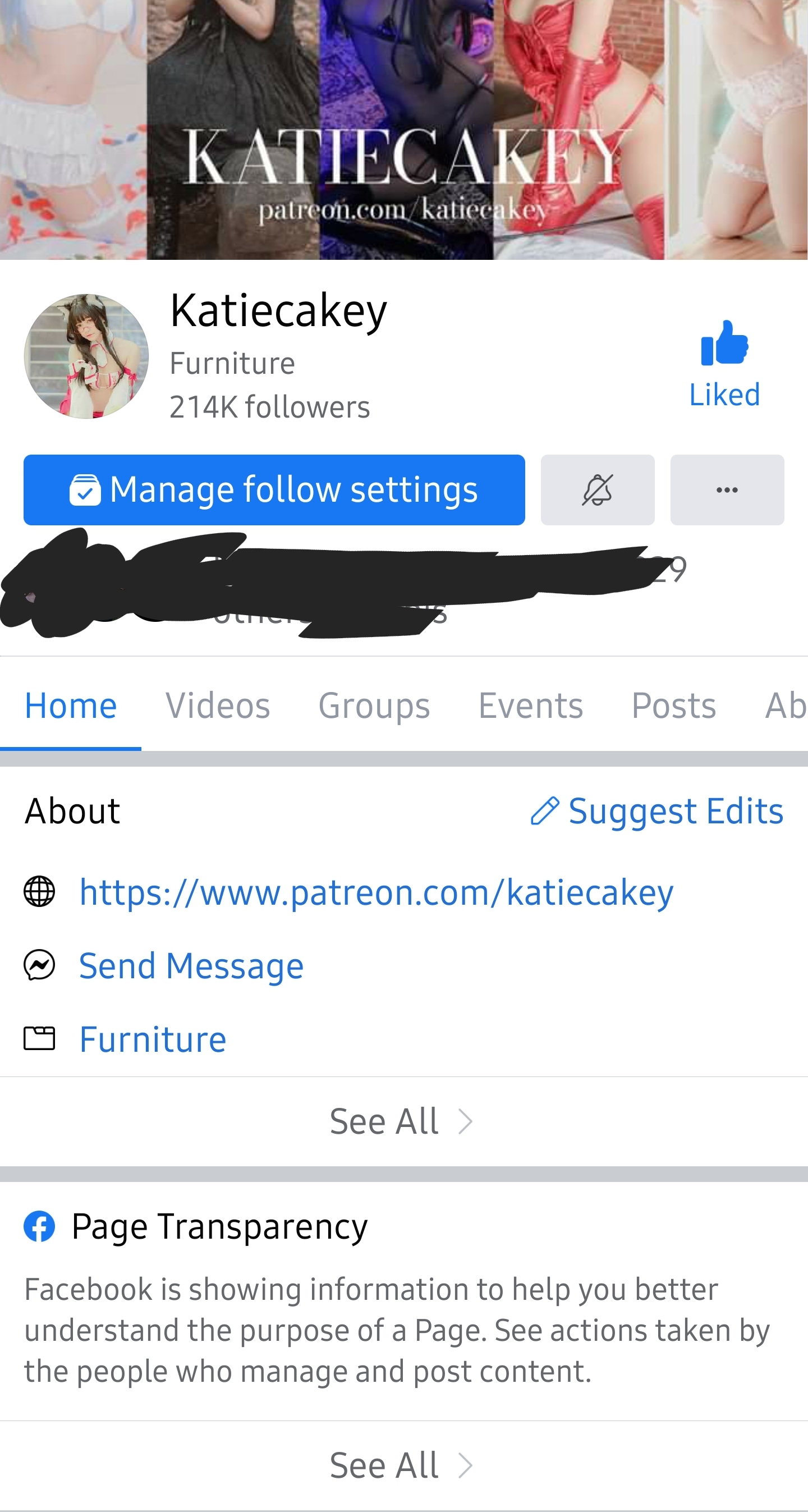
Task: Tap the muted notifications bell button
Action: click(x=598, y=489)
